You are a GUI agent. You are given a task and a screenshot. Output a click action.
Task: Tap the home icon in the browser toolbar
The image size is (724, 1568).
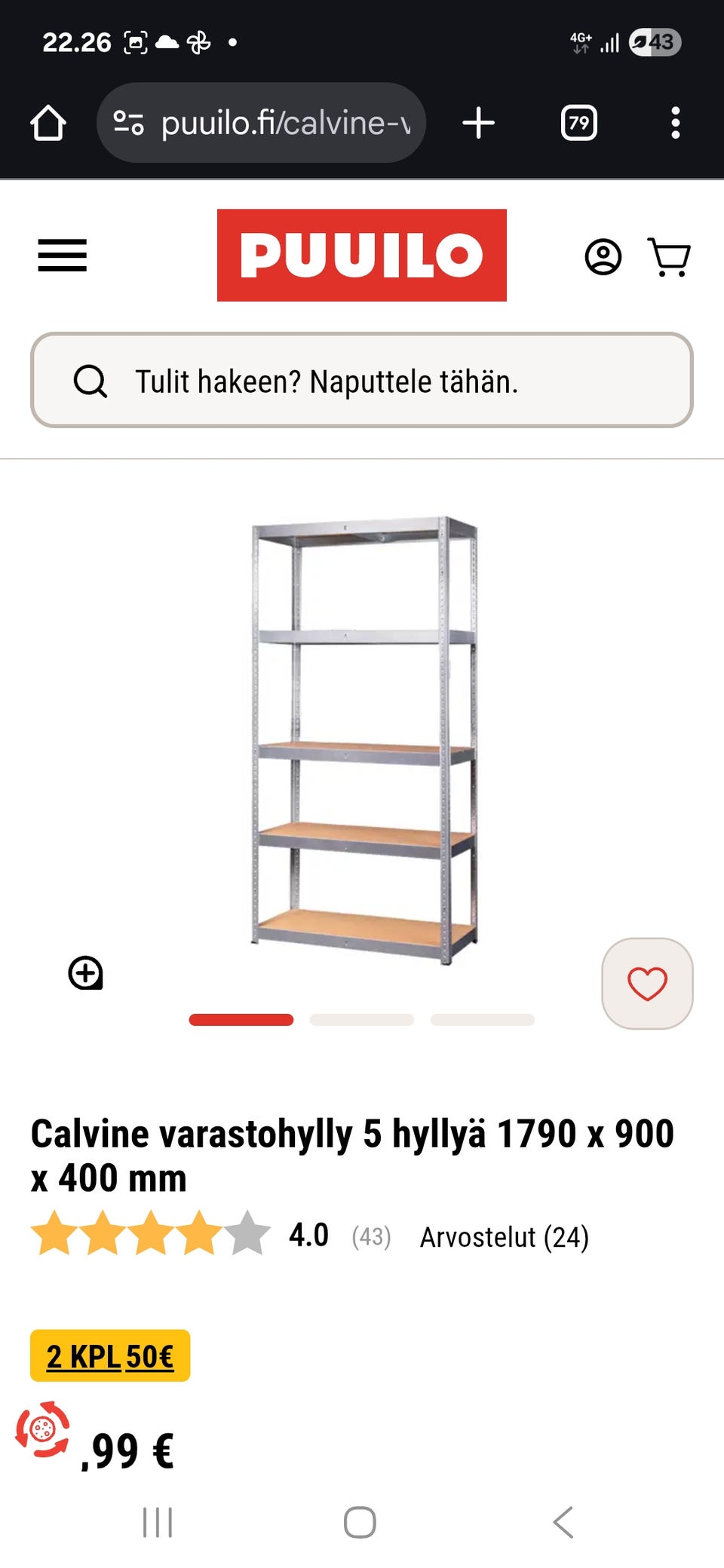(50, 122)
